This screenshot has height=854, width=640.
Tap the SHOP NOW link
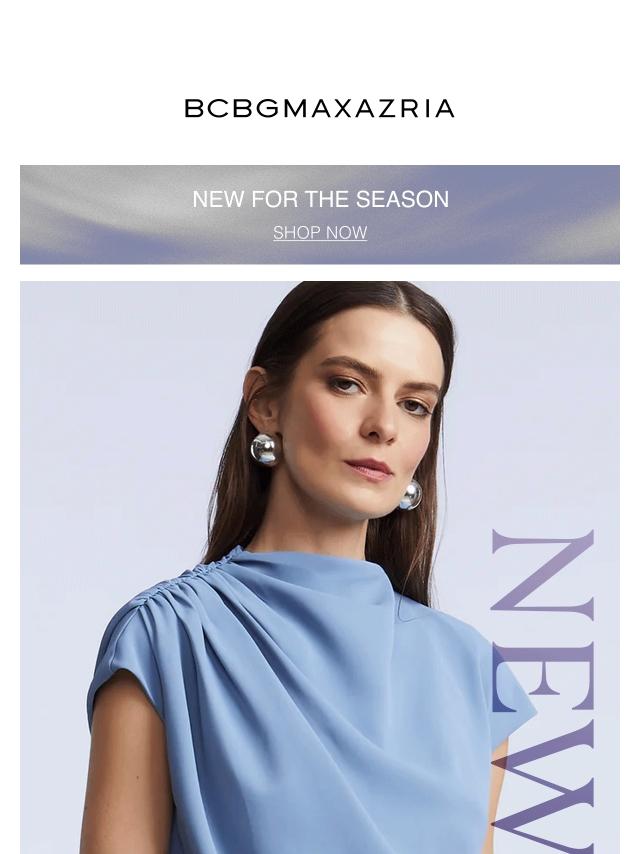320,233
